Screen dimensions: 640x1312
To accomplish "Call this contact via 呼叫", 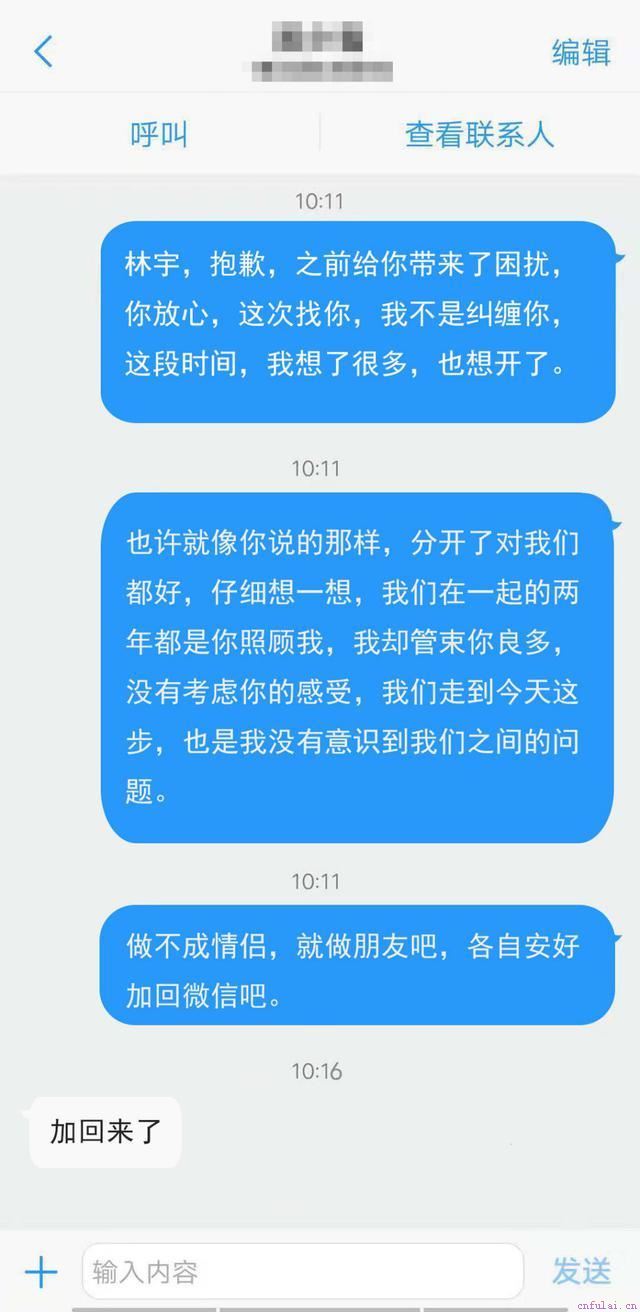I will pos(159,134).
